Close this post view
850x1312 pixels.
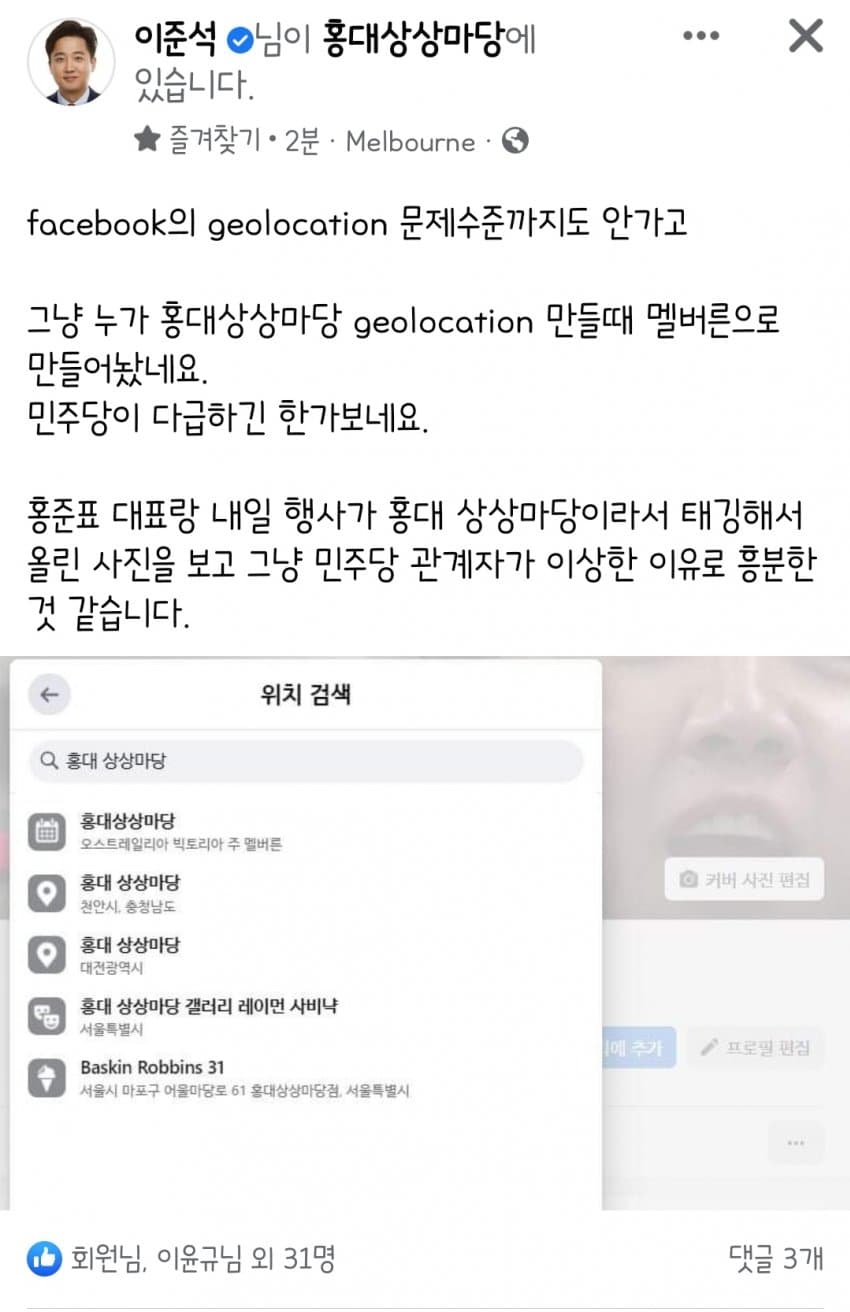805,37
